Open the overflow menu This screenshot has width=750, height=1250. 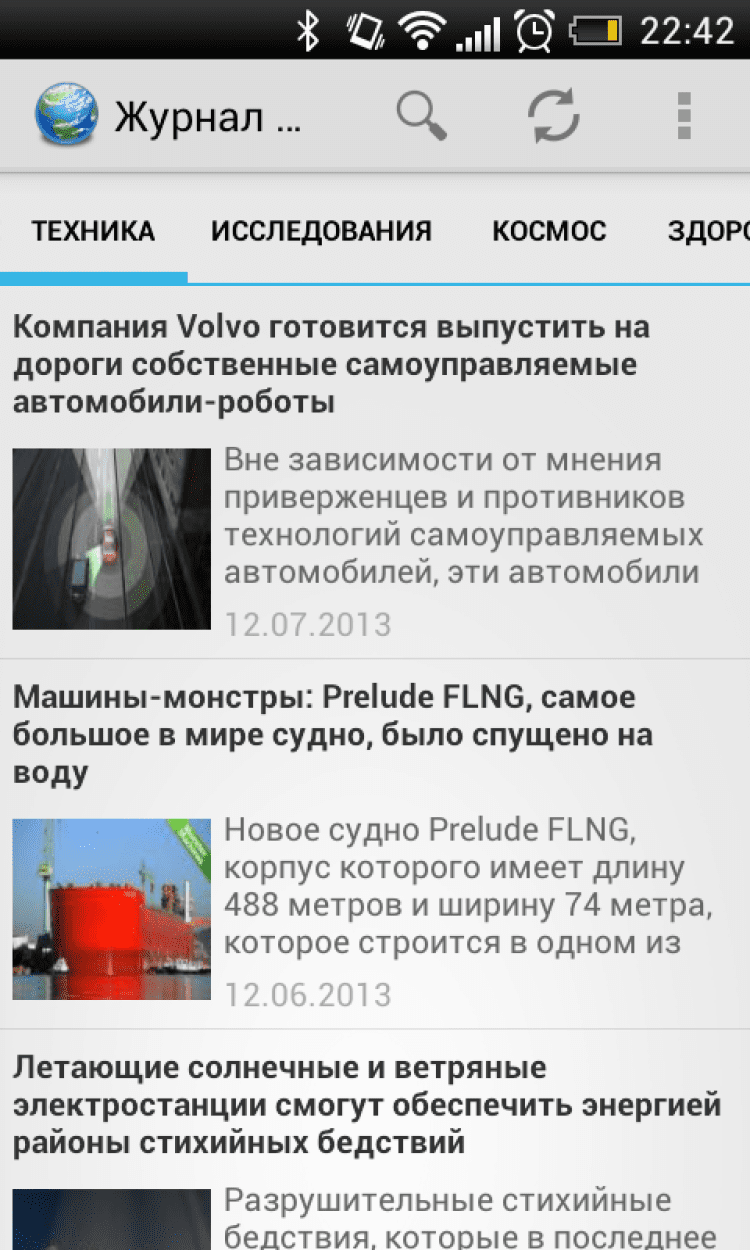[x=684, y=116]
